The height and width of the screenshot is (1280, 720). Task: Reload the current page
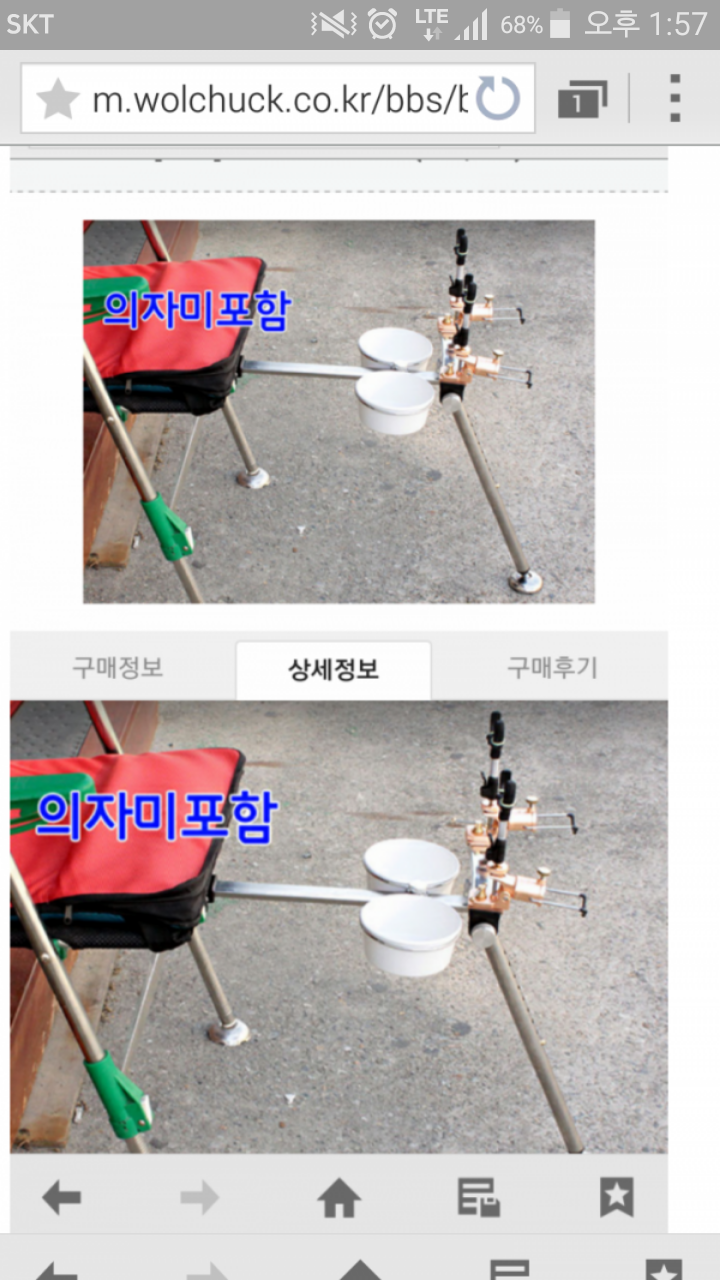pos(498,99)
